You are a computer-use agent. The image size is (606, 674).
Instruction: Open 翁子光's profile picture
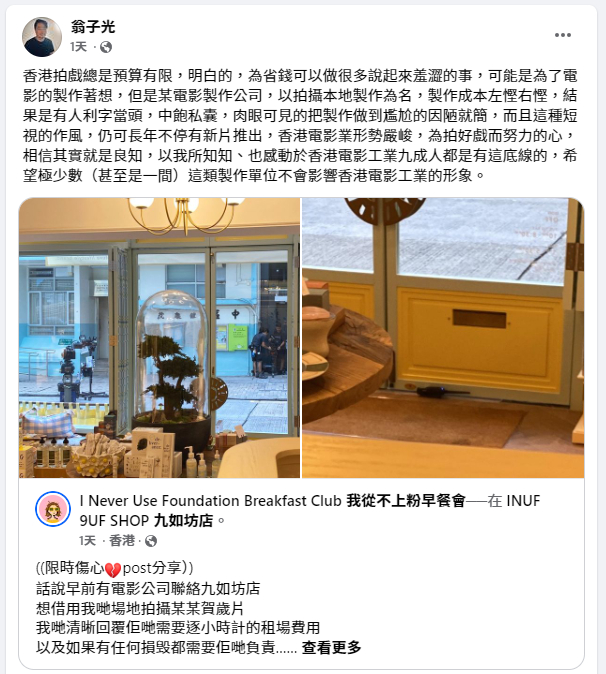(x=42, y=36)
